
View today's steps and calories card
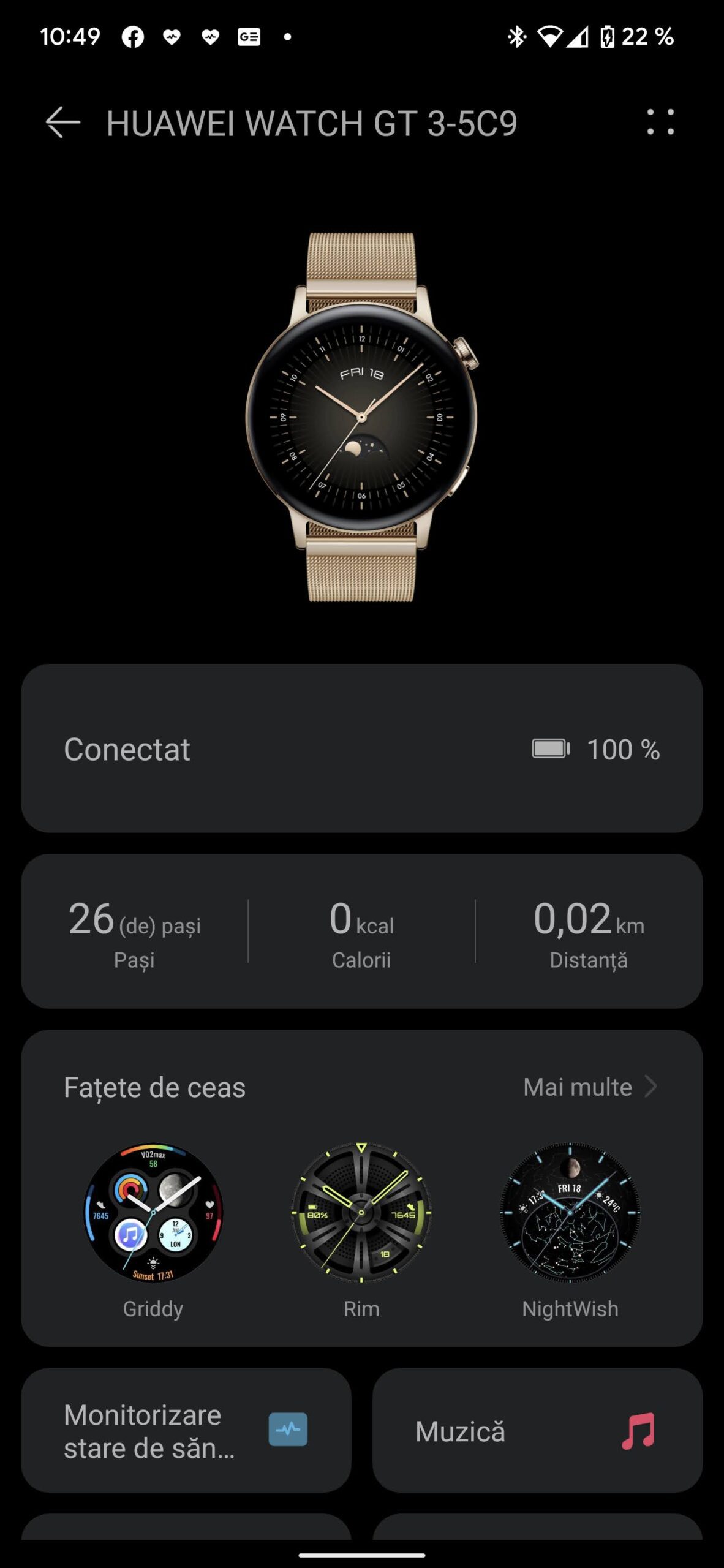click(361, 932)
